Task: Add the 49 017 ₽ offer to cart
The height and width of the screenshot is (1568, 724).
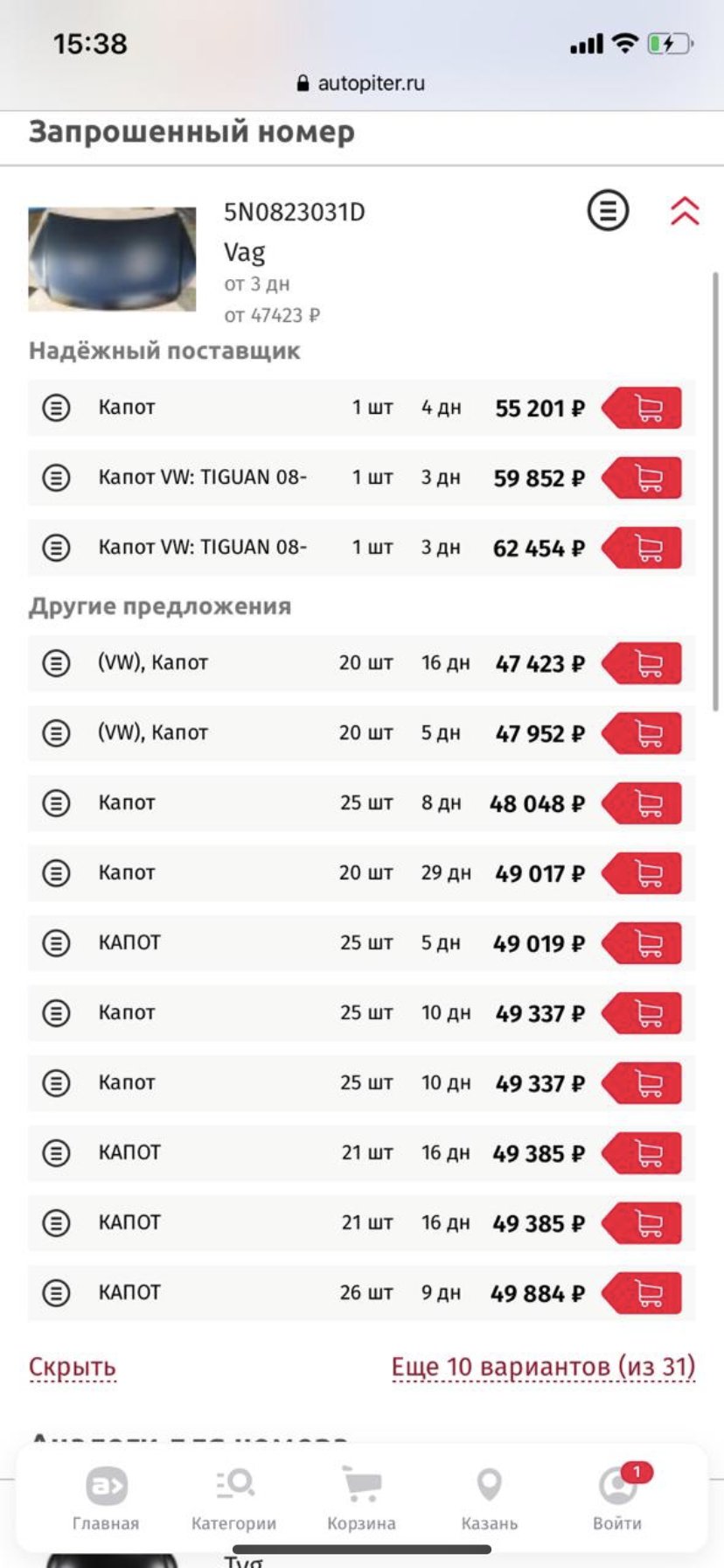Action: tap(644, 874)
